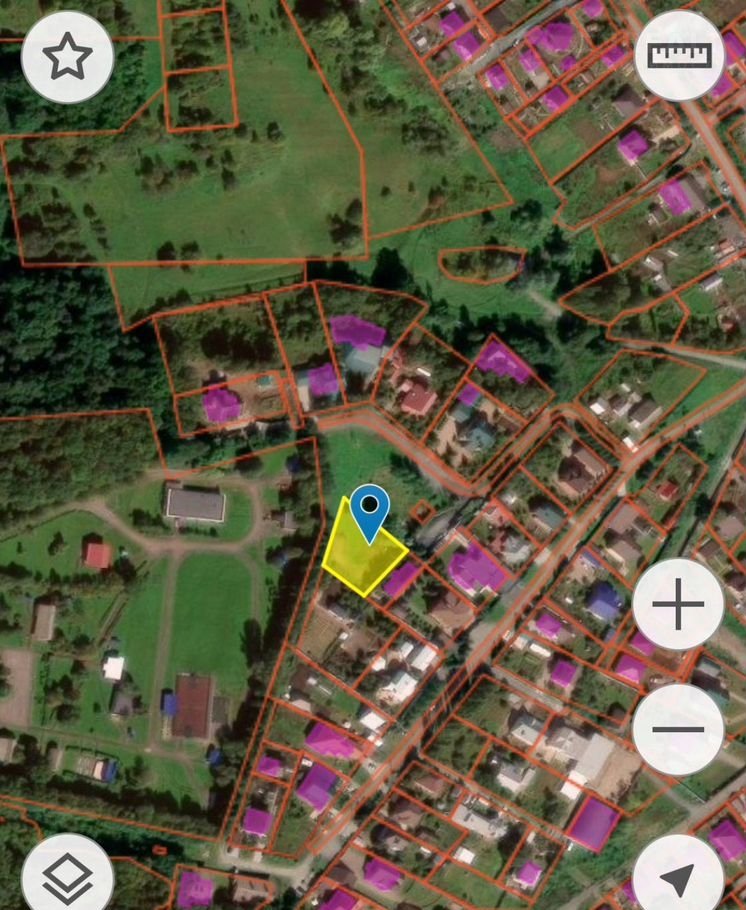Open the ruler measurement tool
Image resolution: width=746 pixels, height=910 pixels.
pyautogui.click(x=680, y=55)
